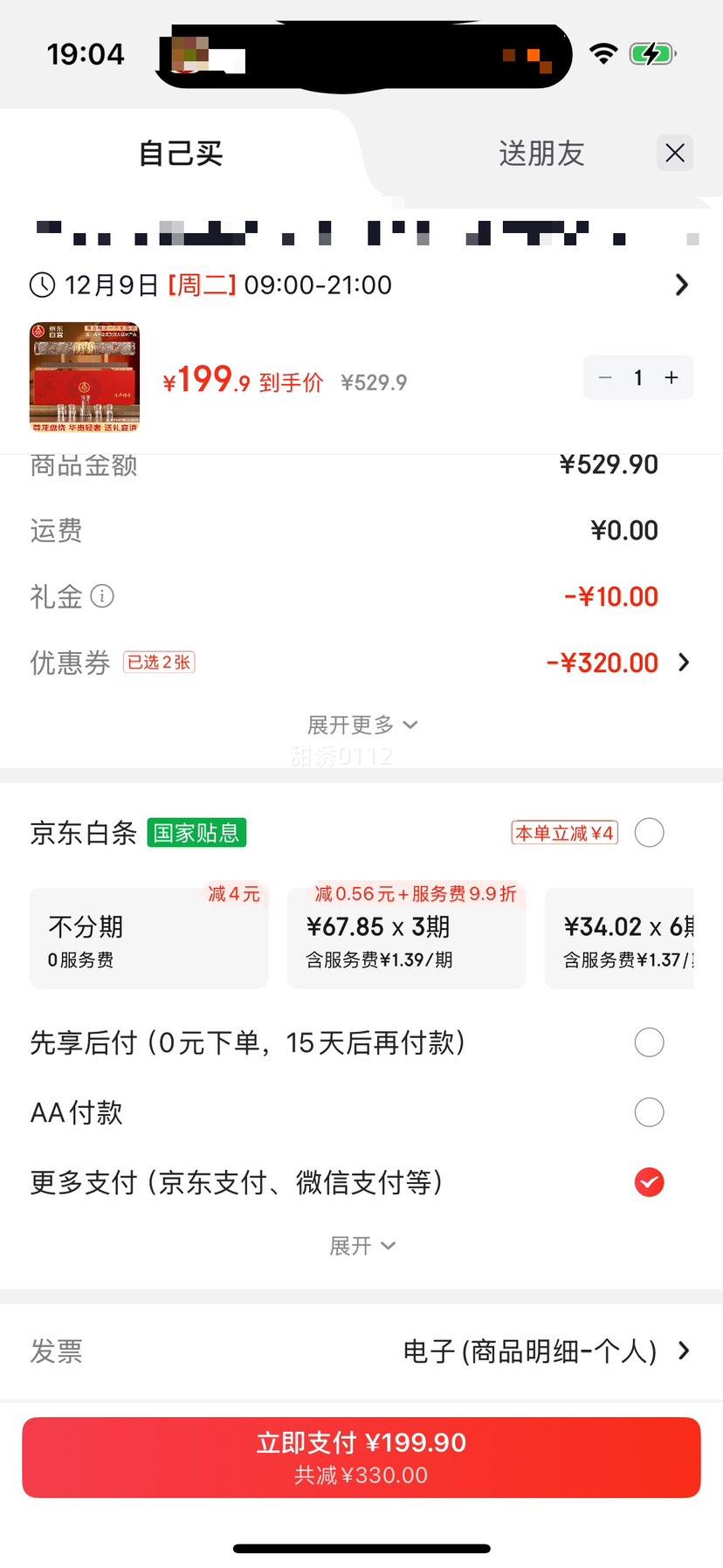Select 京东白条 as payment method

pyautogui.click(x=649, y=833)
